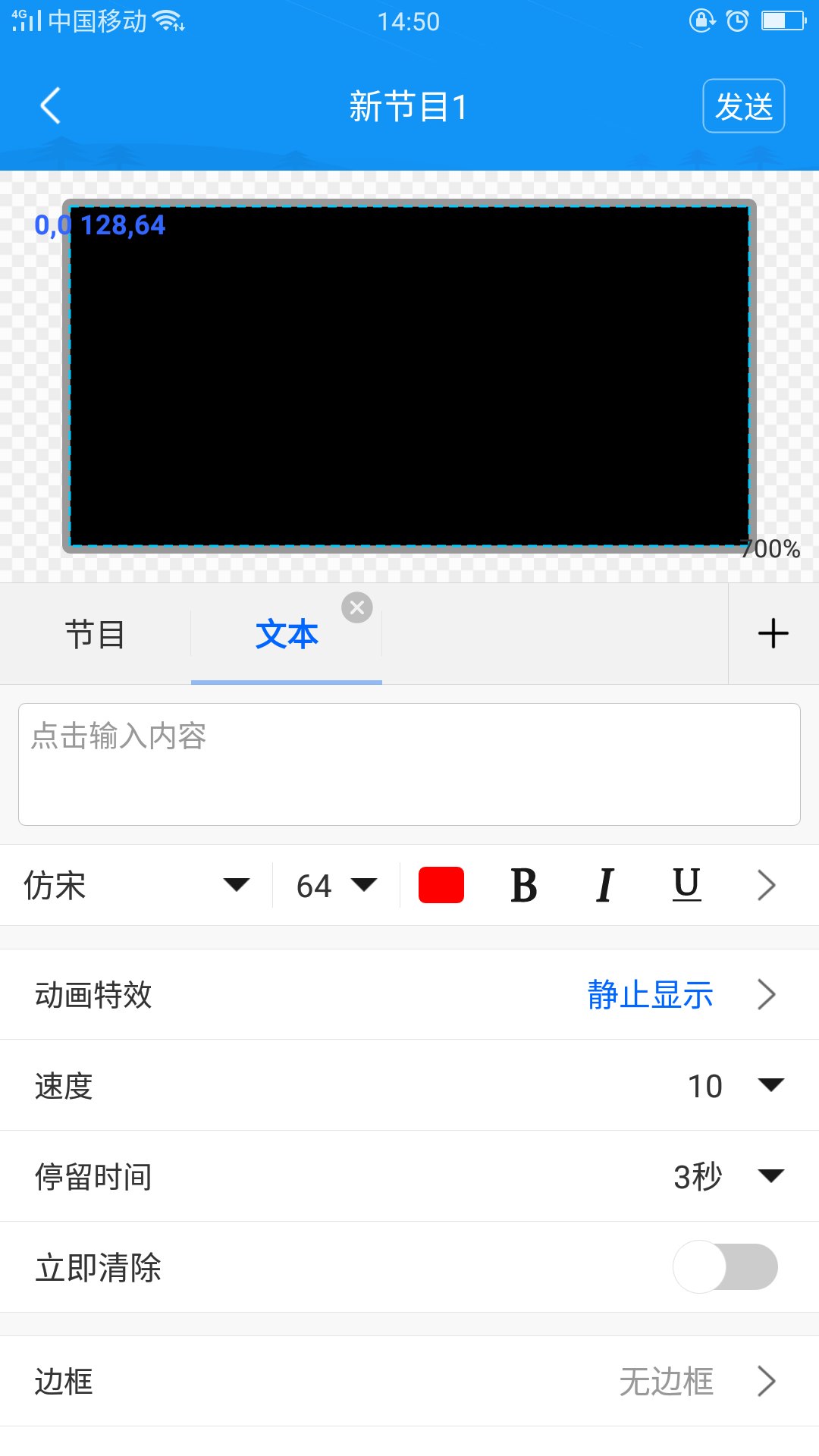Remove the 文本 tab with its close icon
The height and width of the screenshot is (1456, 819).
coord(357,607)
